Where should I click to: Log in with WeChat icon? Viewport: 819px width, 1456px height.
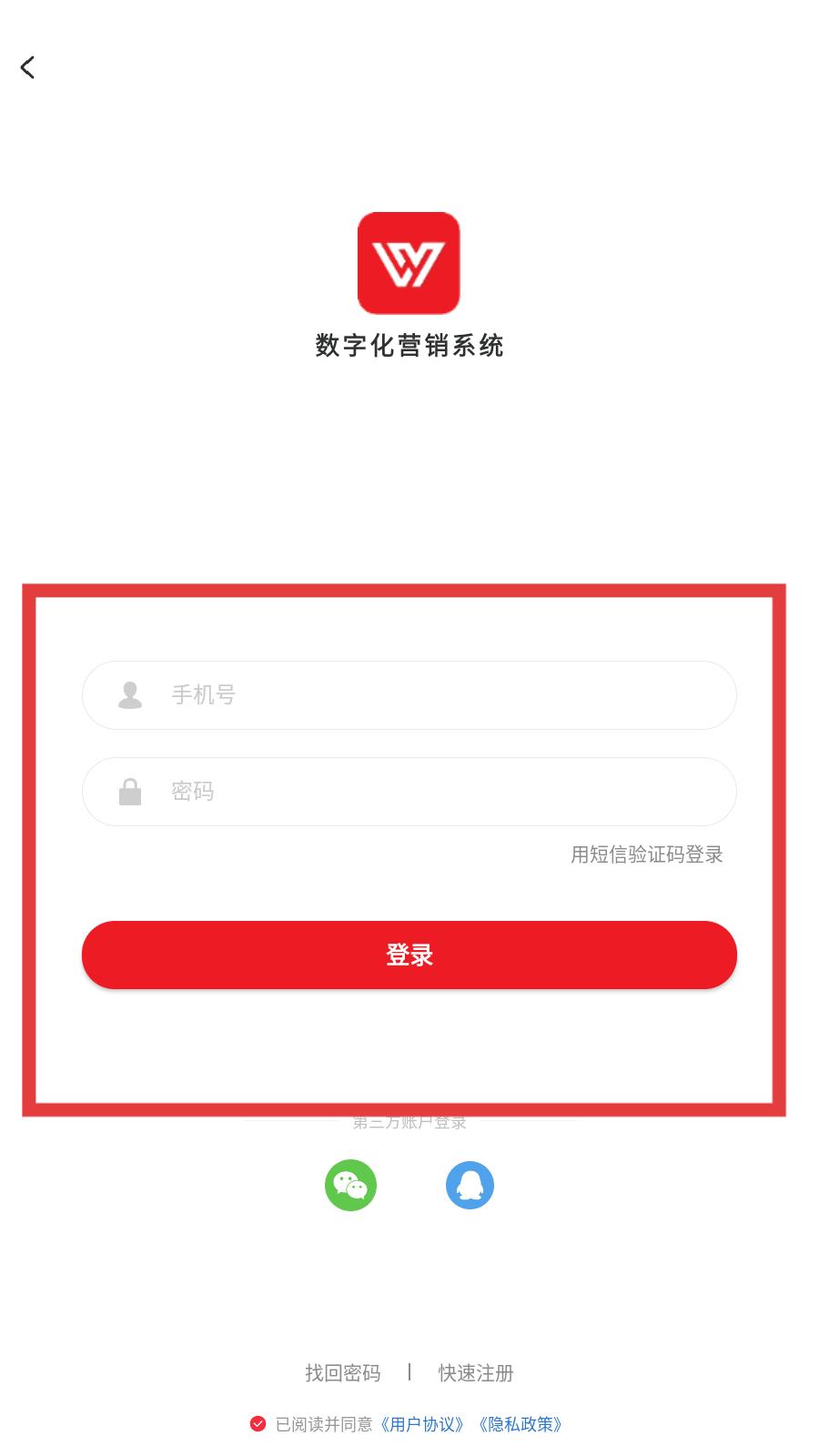[350, 1185]
